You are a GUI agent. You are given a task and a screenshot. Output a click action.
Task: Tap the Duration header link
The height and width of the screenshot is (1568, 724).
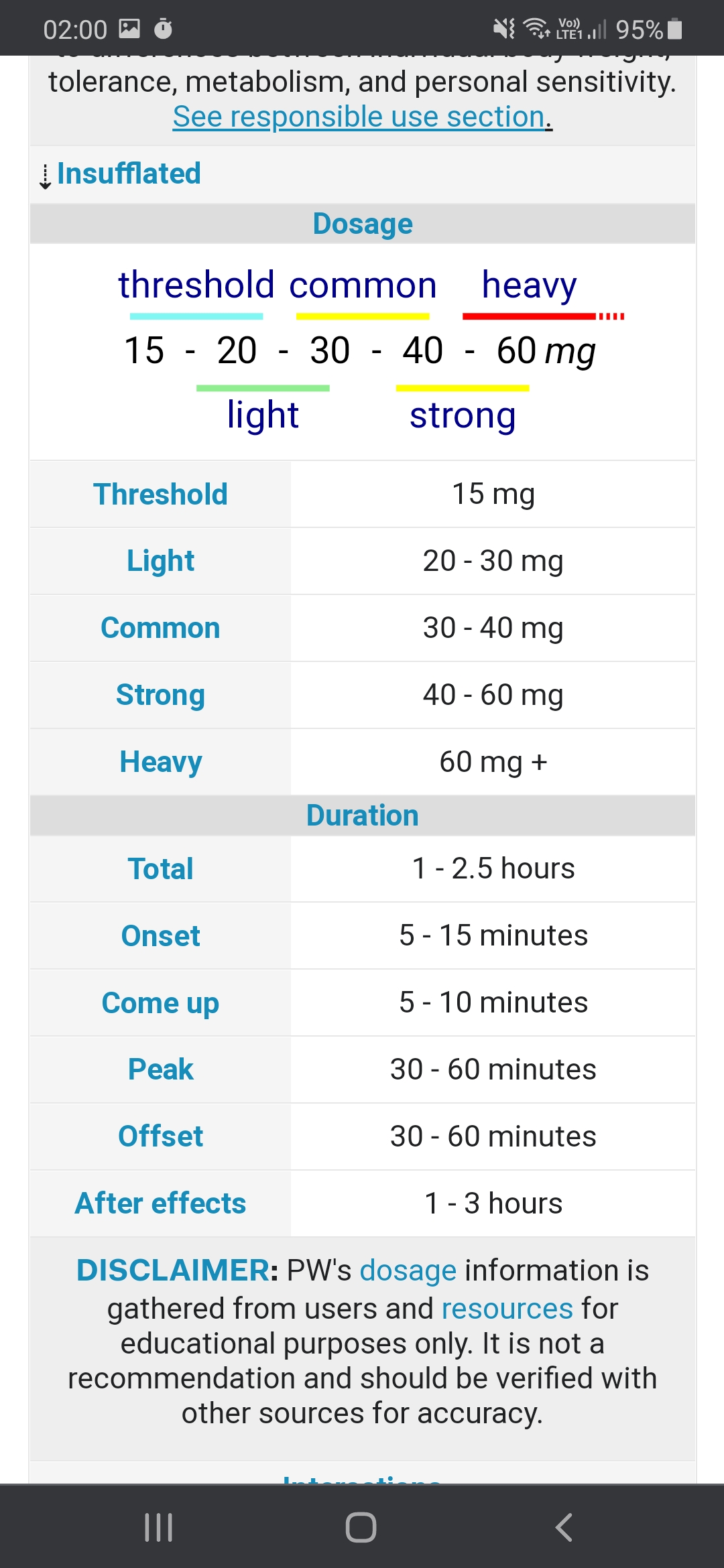363,815
